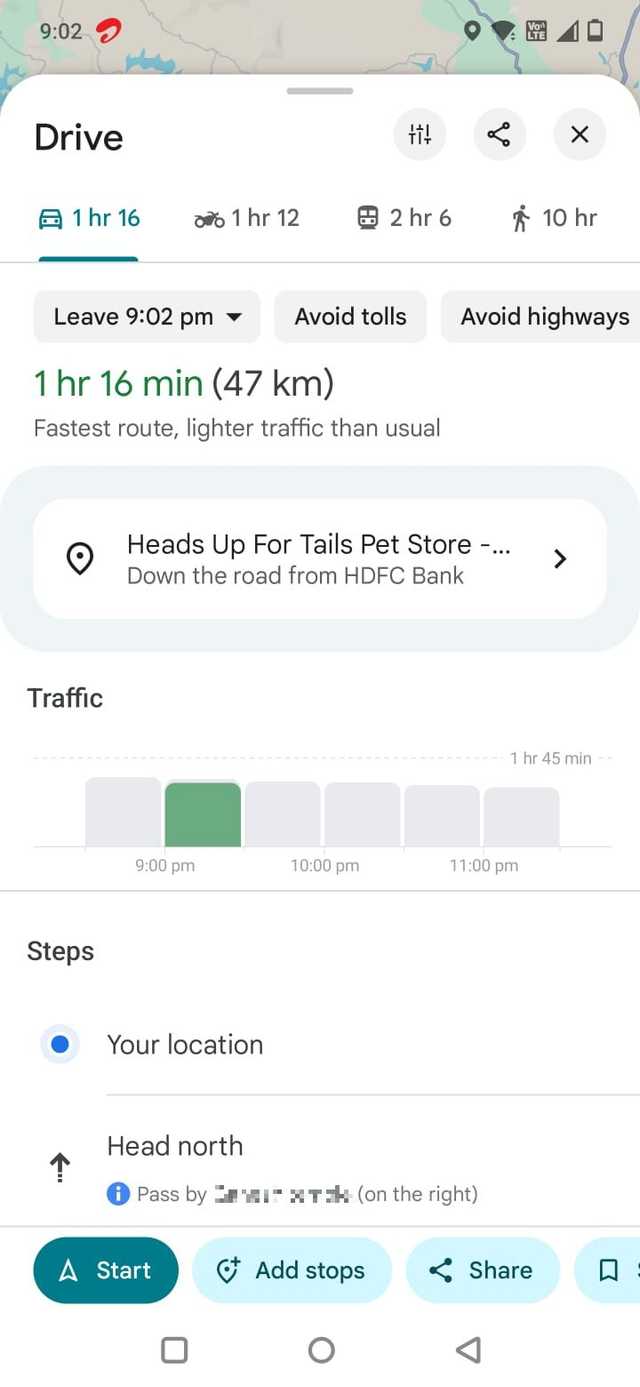Open the Leave 9:02 pm time dropdown
The width and height of the screenshot is (640, 1387).
(147, 317)
